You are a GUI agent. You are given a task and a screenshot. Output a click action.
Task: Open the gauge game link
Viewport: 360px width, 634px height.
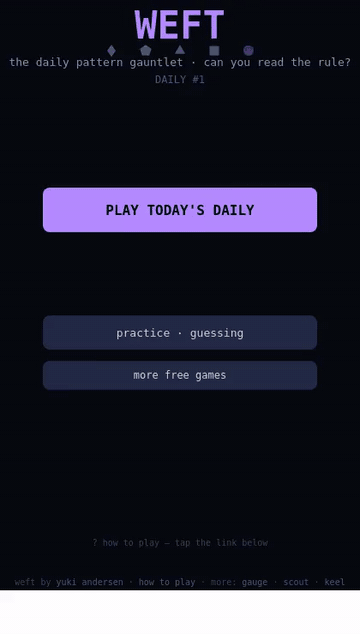tap(254, 582)
